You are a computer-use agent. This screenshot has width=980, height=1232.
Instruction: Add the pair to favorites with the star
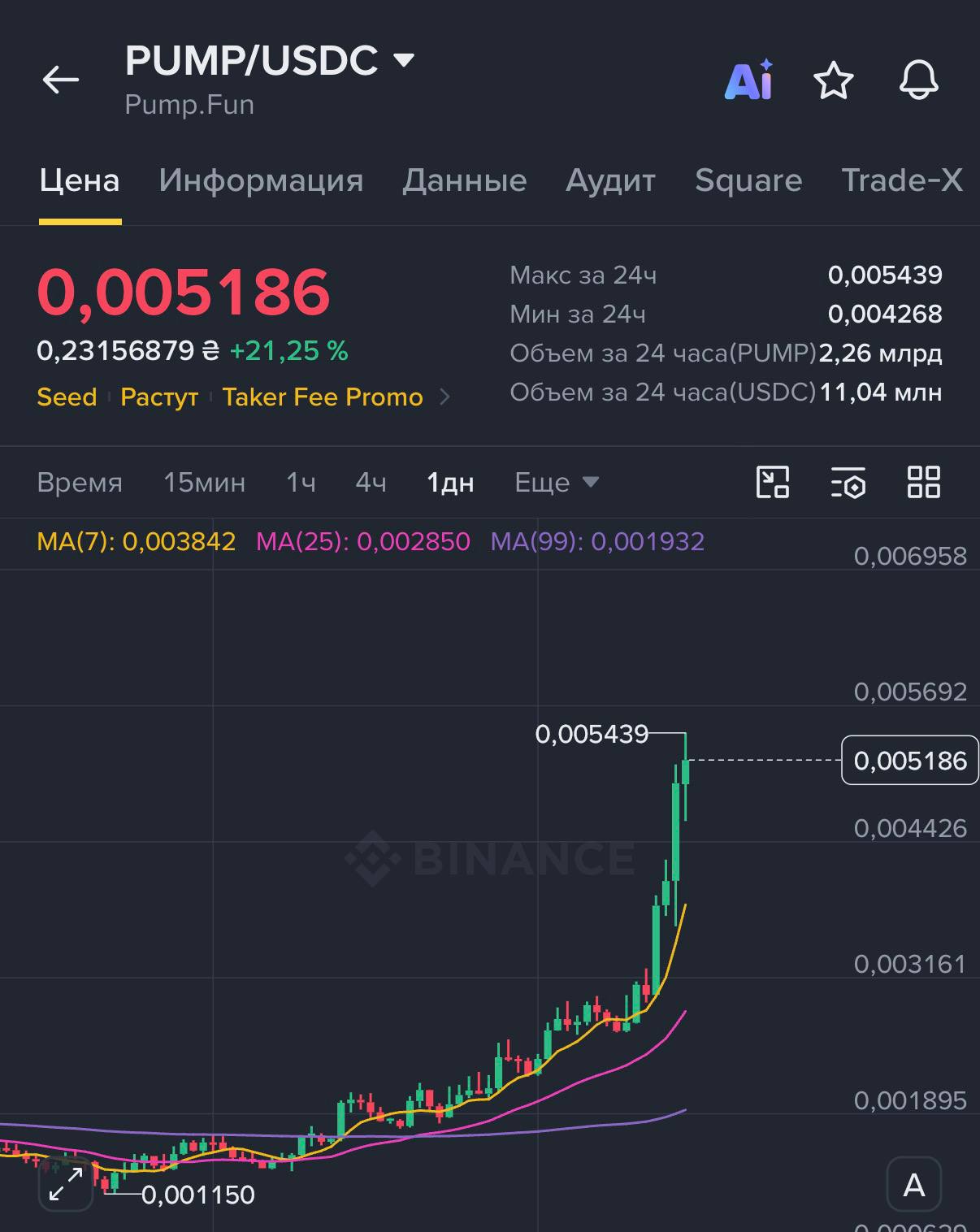click(834, 80)
